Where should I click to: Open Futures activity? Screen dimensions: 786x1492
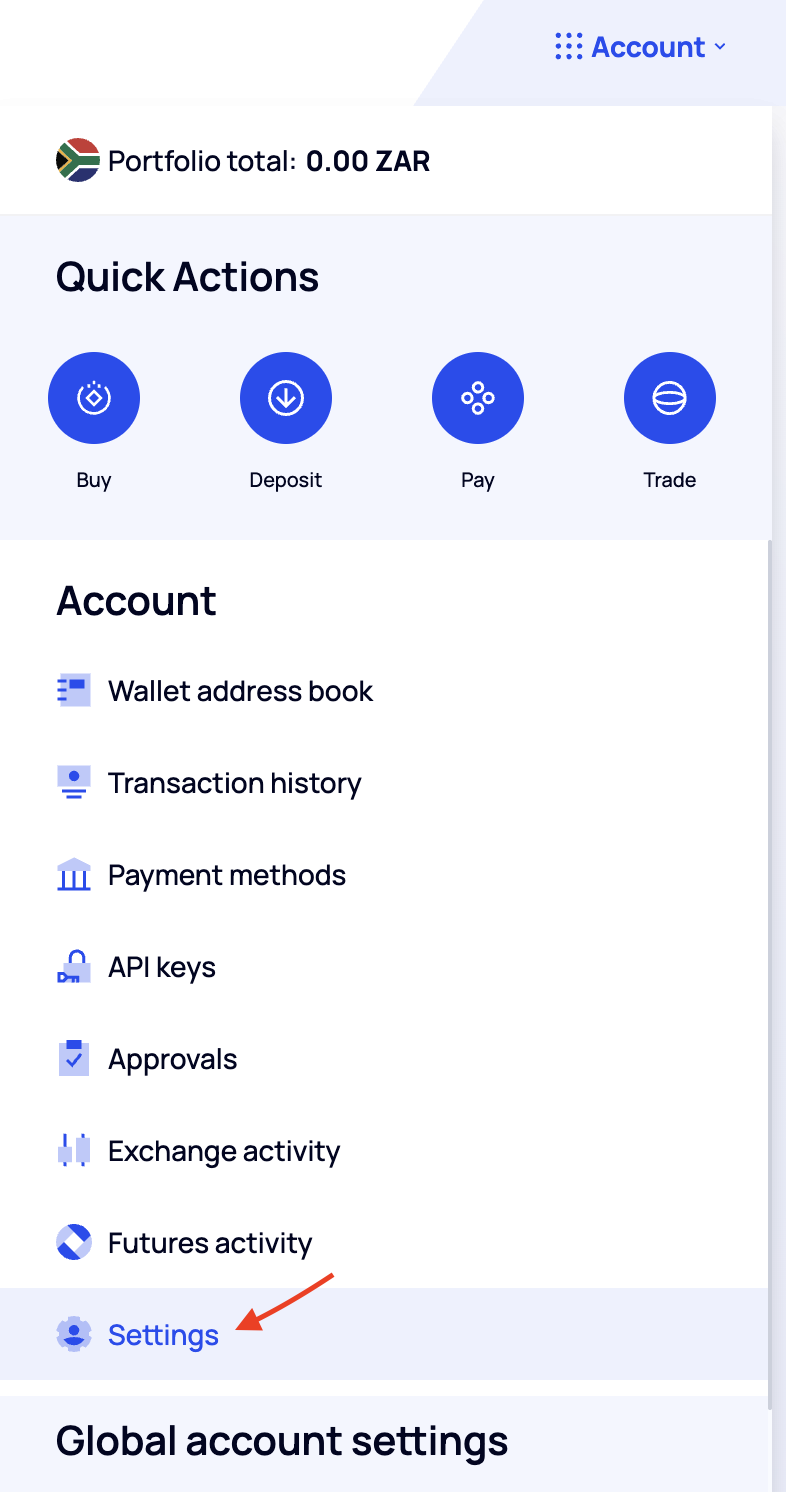click(209, 1243)
